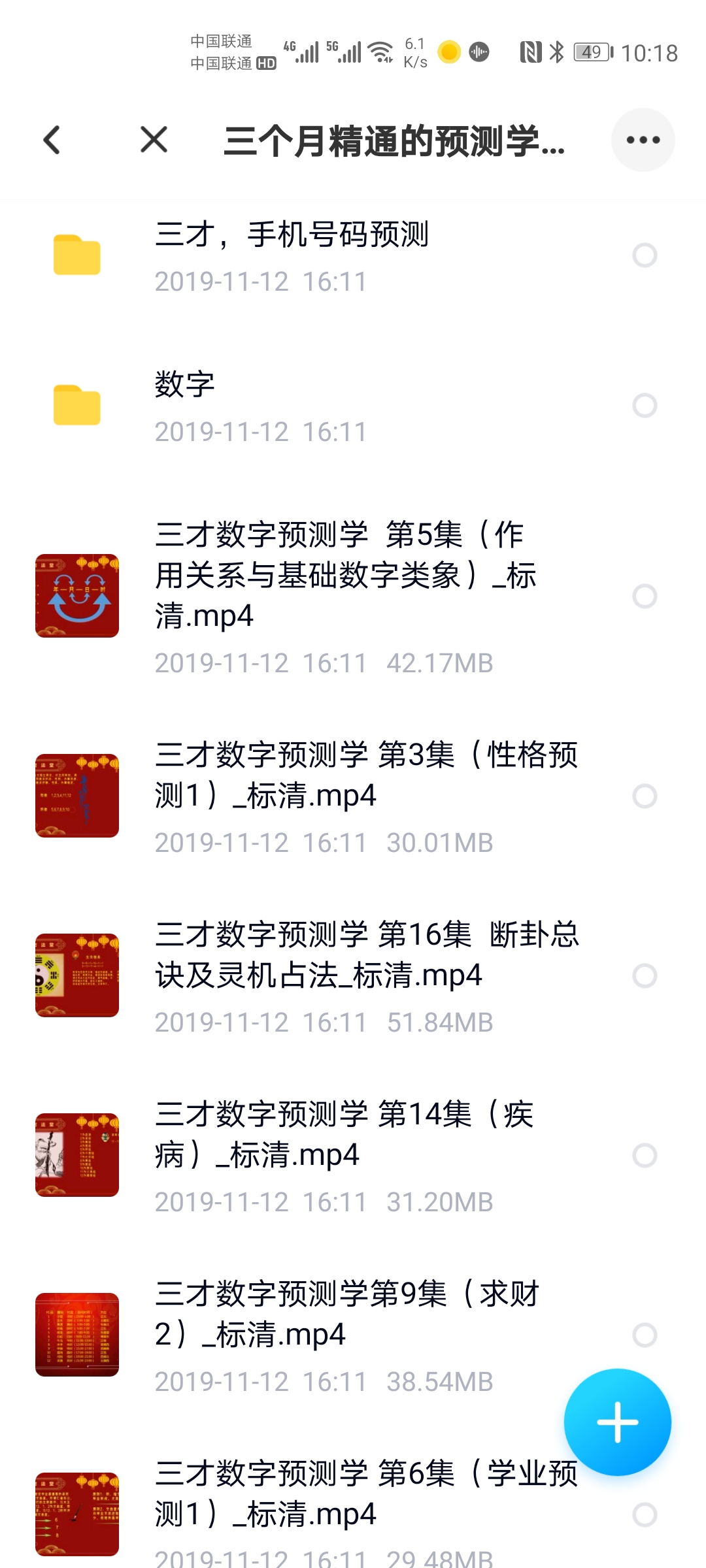Select the checkbox next to 三才，手机号码预测 folder
Screen dimensions: 706x1568
(x=645, y=255)
